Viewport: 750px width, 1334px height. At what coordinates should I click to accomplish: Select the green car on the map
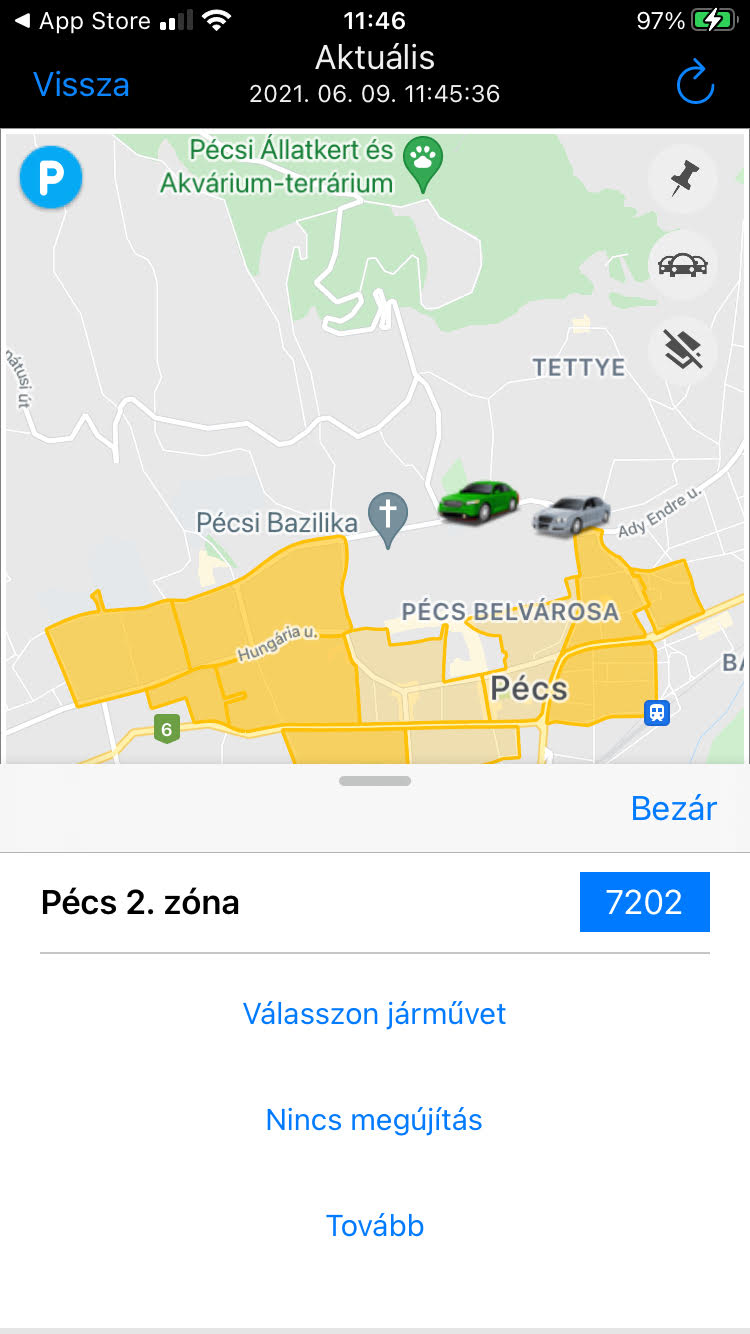479,500
